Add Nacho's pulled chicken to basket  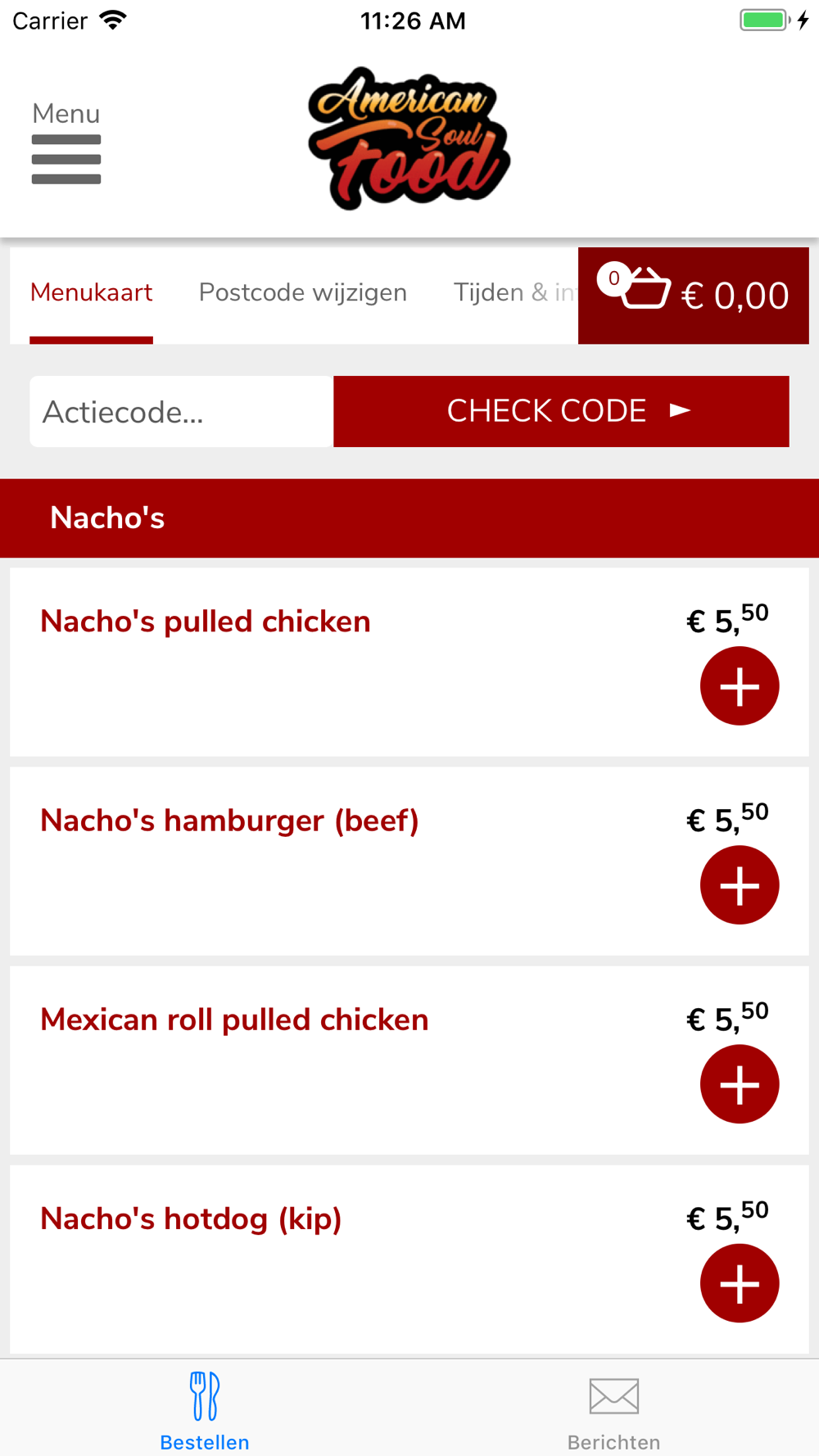(739, 686)
